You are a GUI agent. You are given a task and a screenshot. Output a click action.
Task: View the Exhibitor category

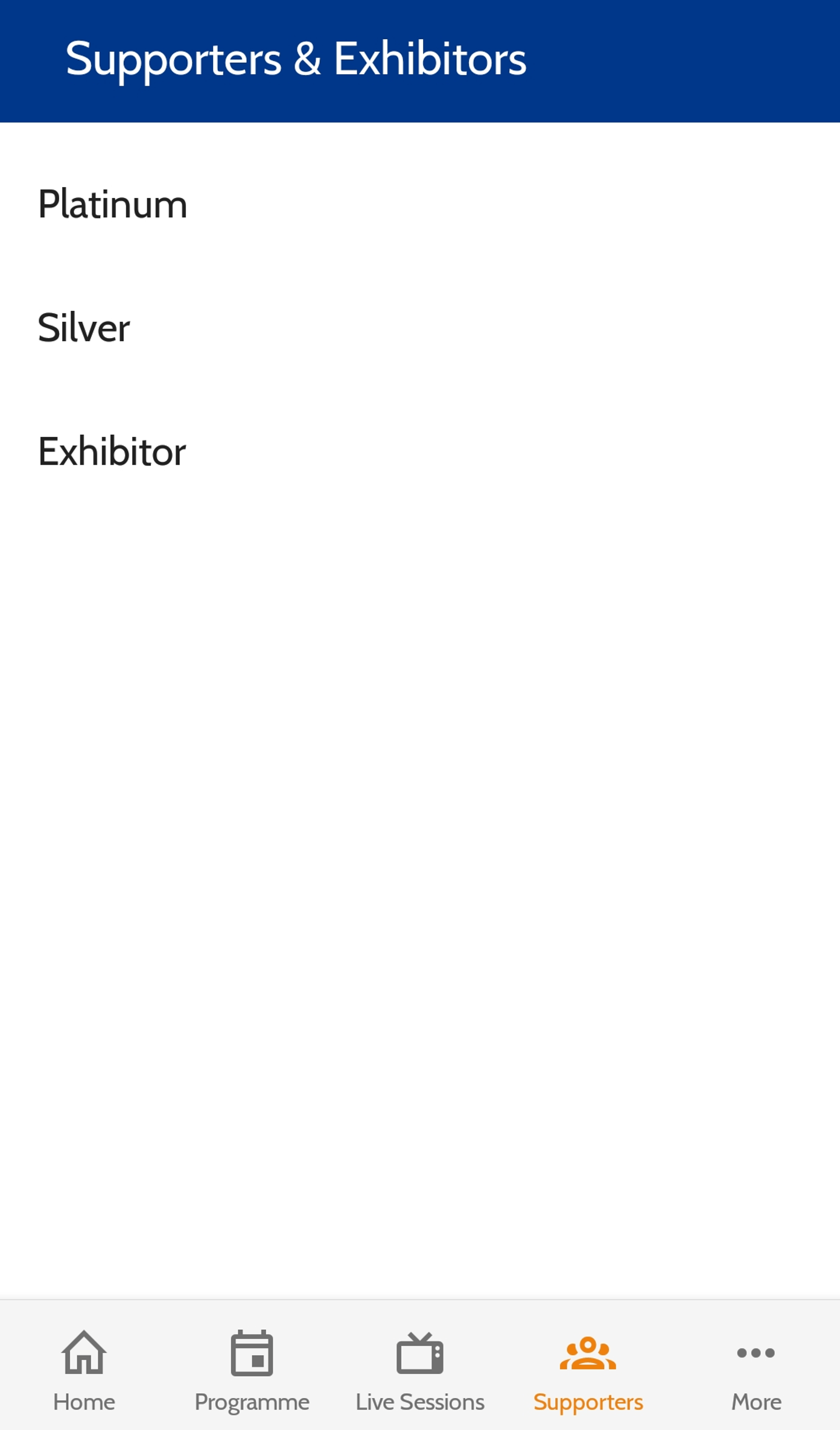[x=420, y=452]
